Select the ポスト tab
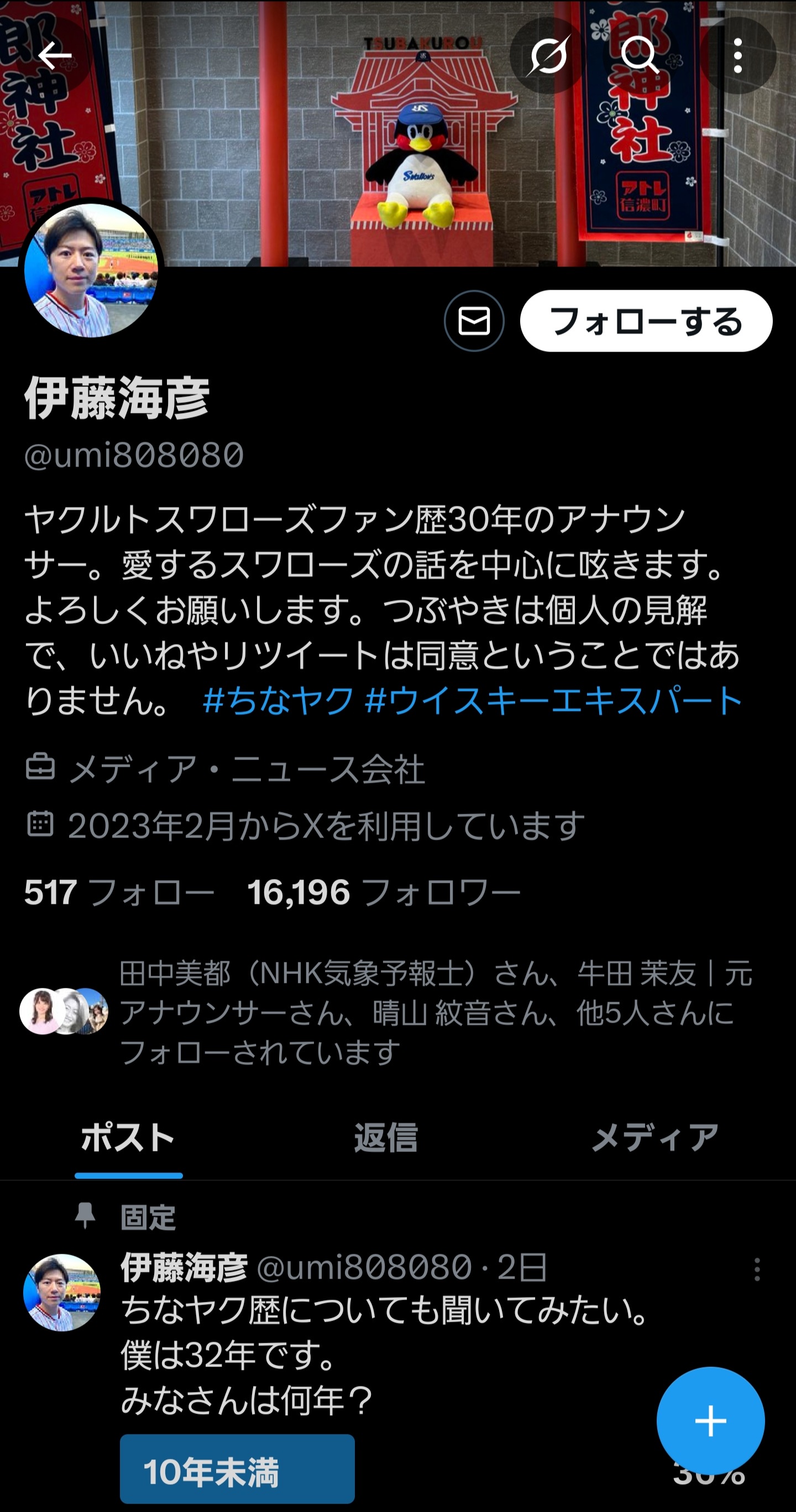 pyautogui.click(x=128, y=1138)
